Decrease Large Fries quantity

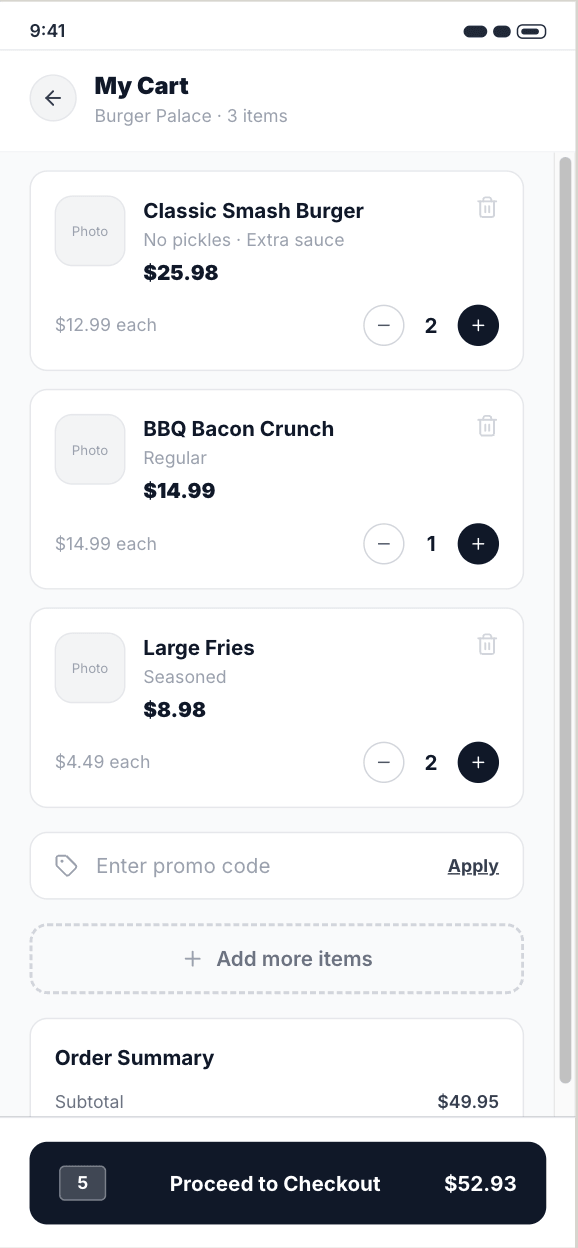tap(384, 762)
